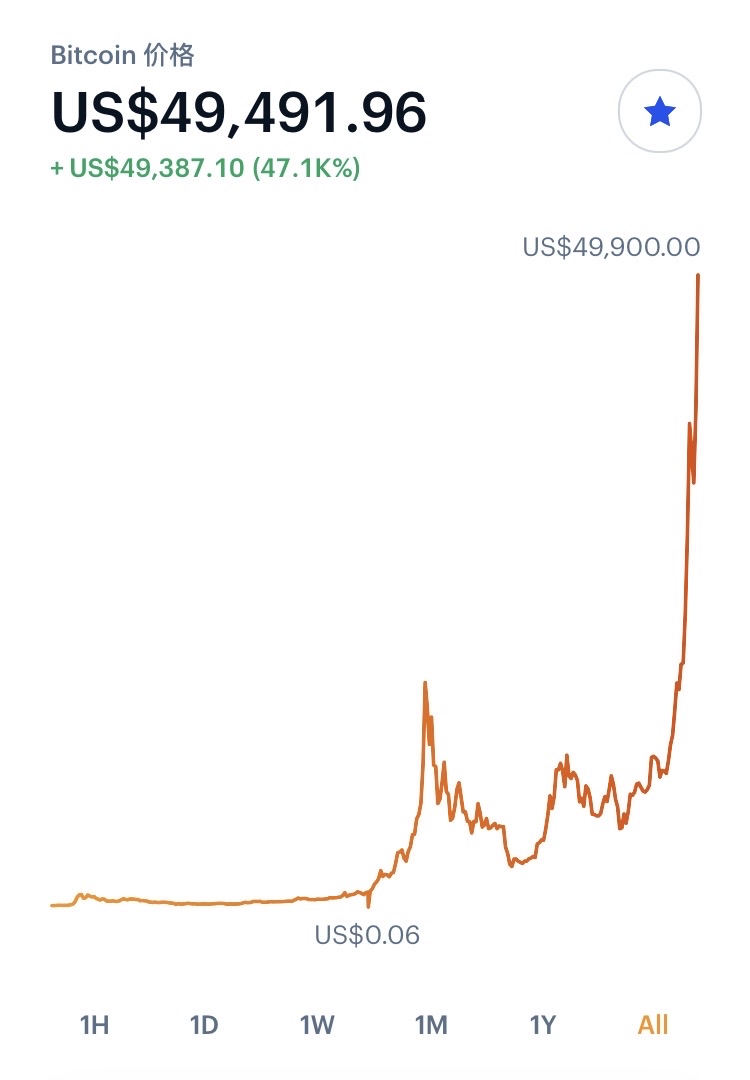Switch to the 1M chart range
Image resolution: width=750 pixels, height=1080 pixels.
tap(430, 1024)
